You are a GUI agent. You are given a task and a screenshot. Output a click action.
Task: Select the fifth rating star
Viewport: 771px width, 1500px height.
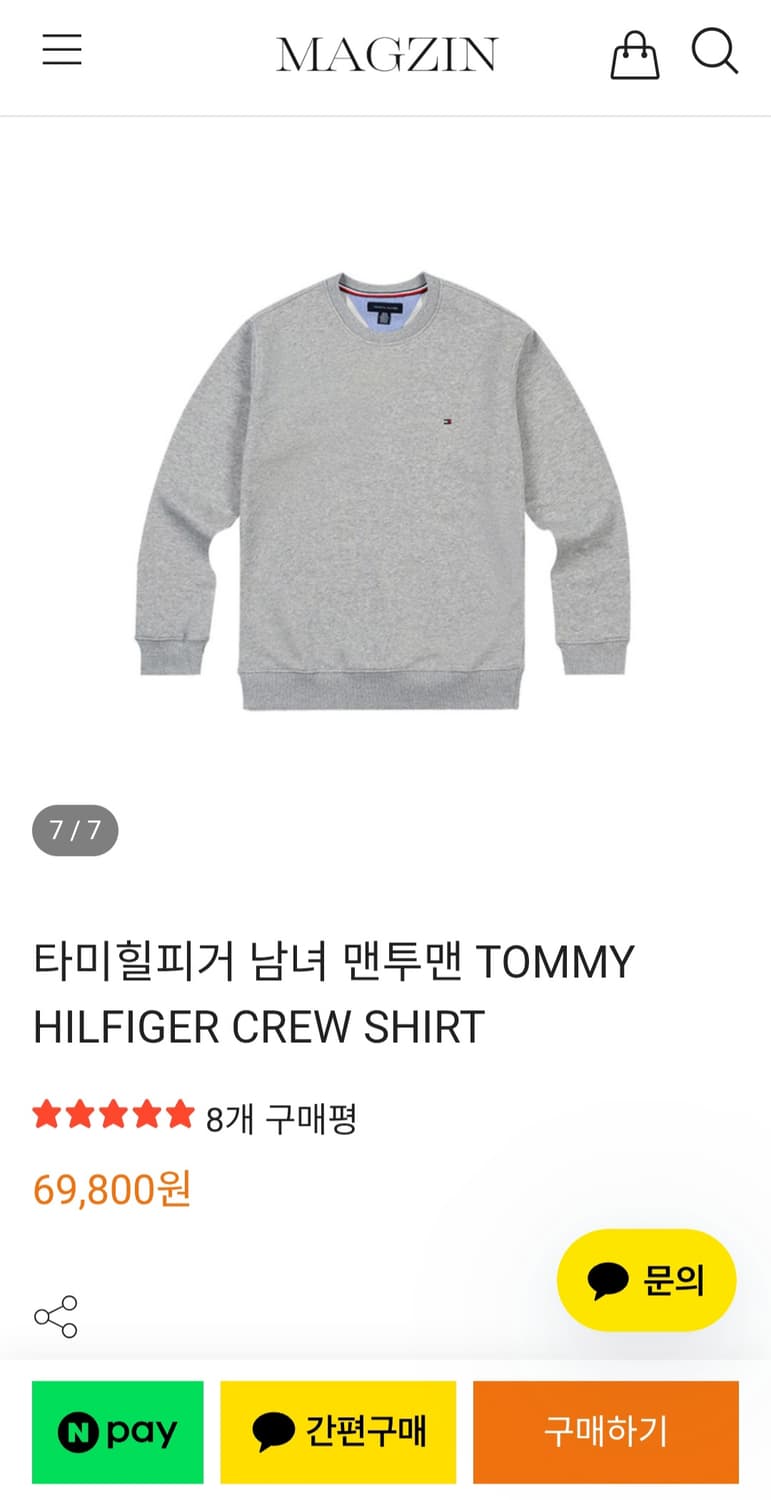pyautogui.click(x=177, y=1113)
